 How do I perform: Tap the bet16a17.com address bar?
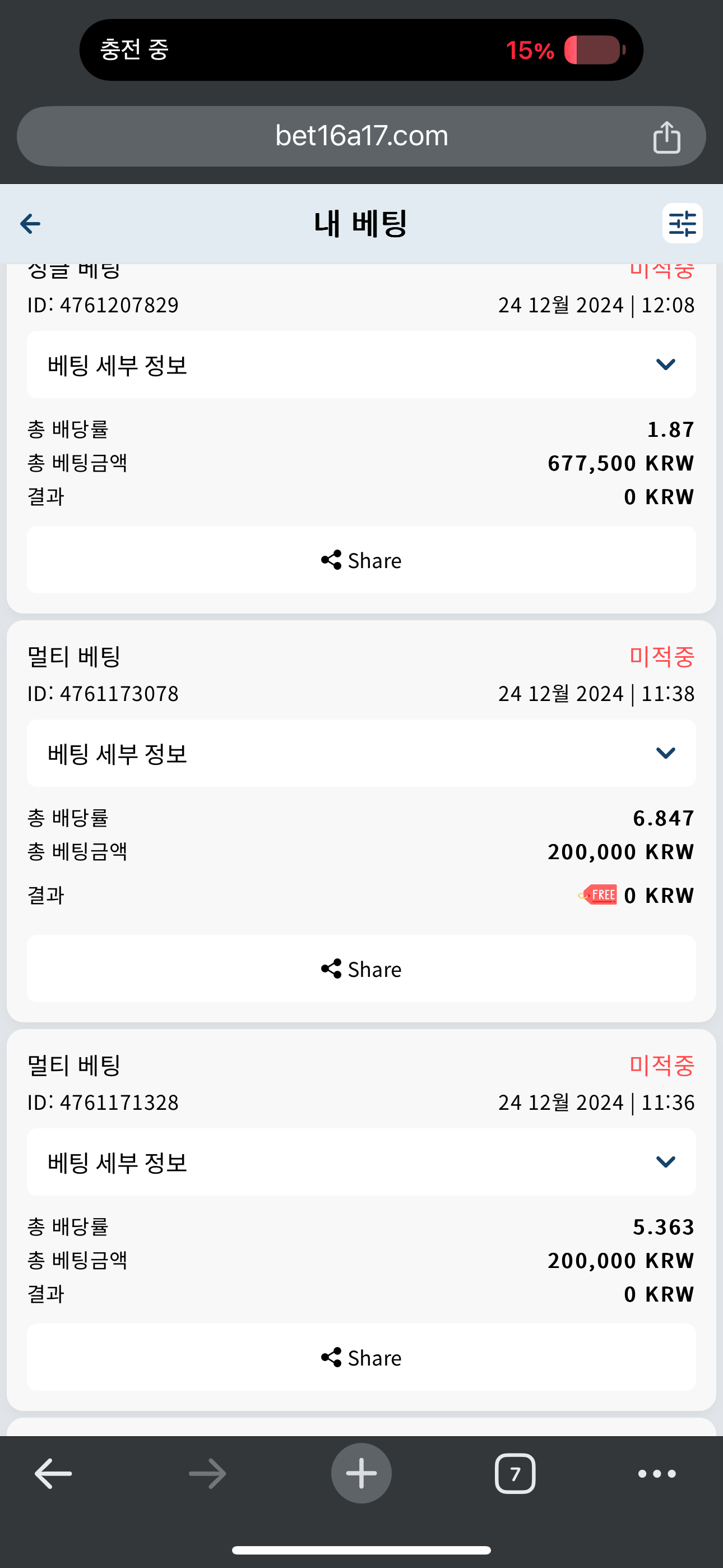coord(361,136)
